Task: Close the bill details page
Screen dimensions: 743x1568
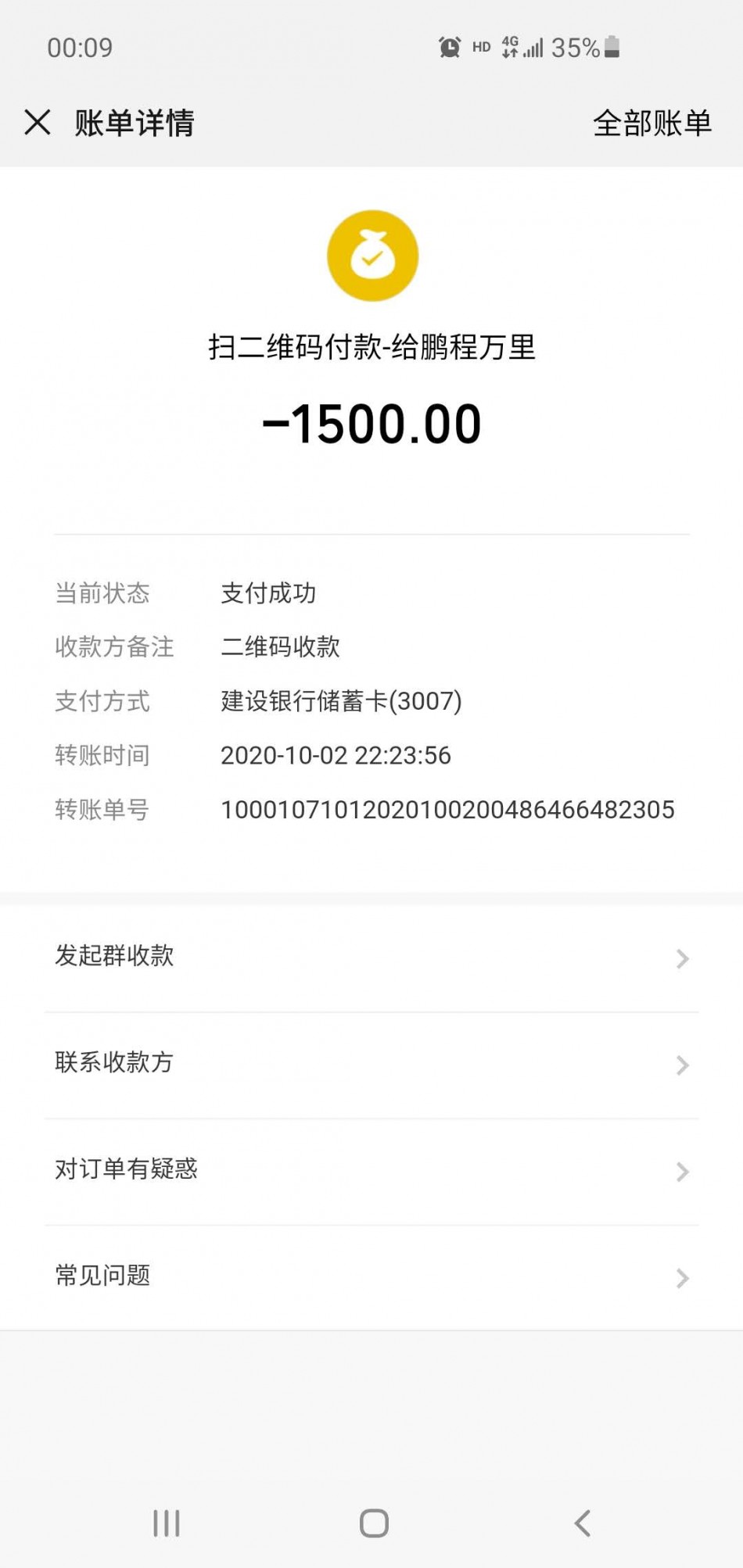Action: [38, 123]
